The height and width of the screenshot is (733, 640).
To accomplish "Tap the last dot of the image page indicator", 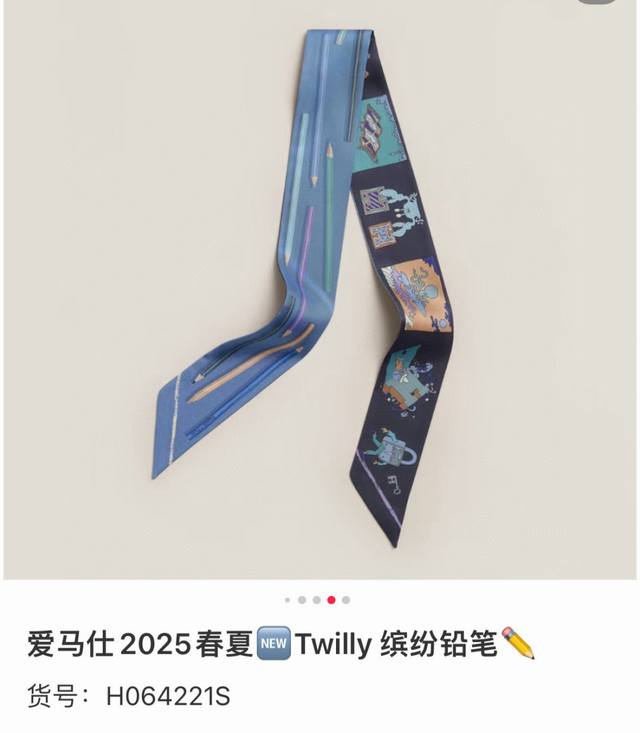I will tap(346, 600).
